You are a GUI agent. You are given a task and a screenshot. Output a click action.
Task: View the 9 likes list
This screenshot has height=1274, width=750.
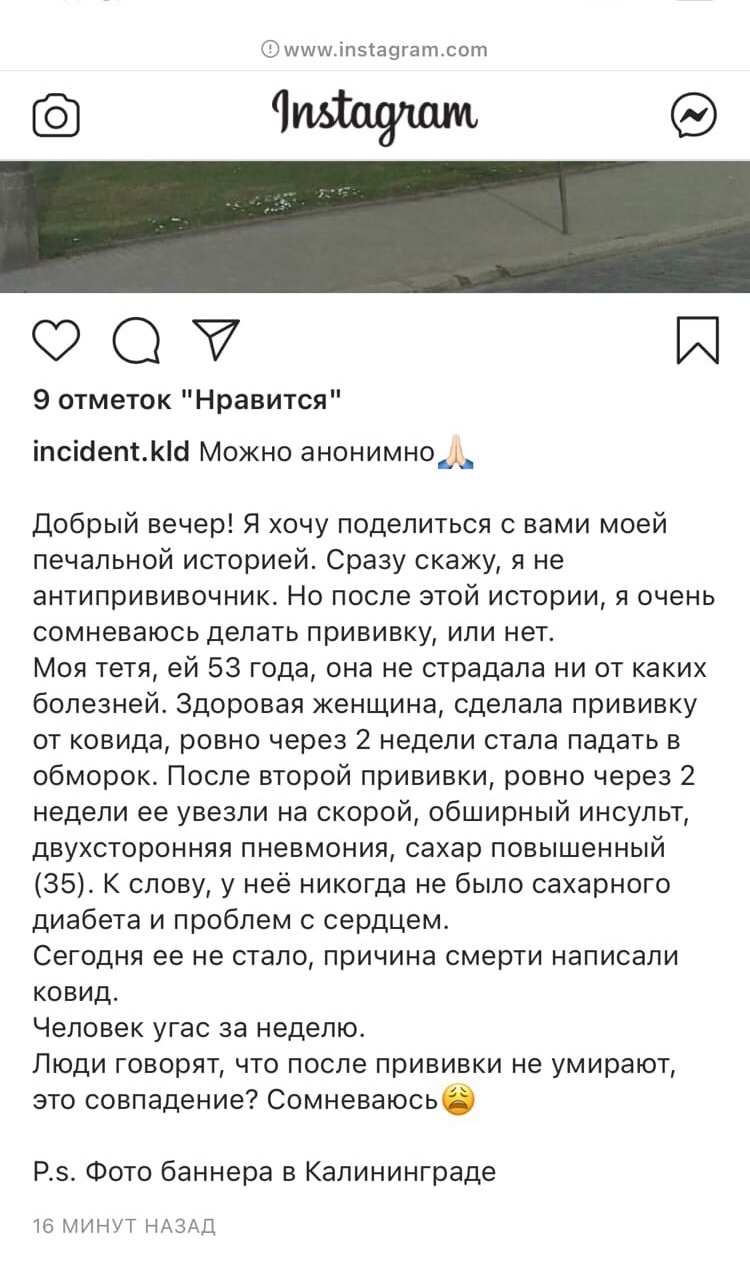[187, 401]
